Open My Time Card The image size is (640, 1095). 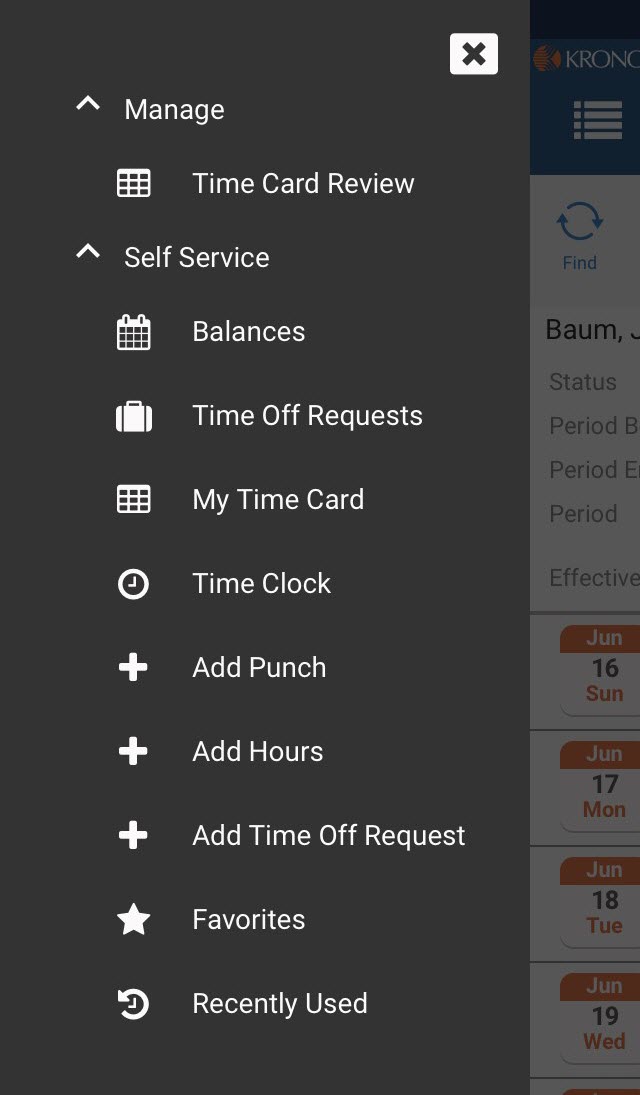(278, 500)
